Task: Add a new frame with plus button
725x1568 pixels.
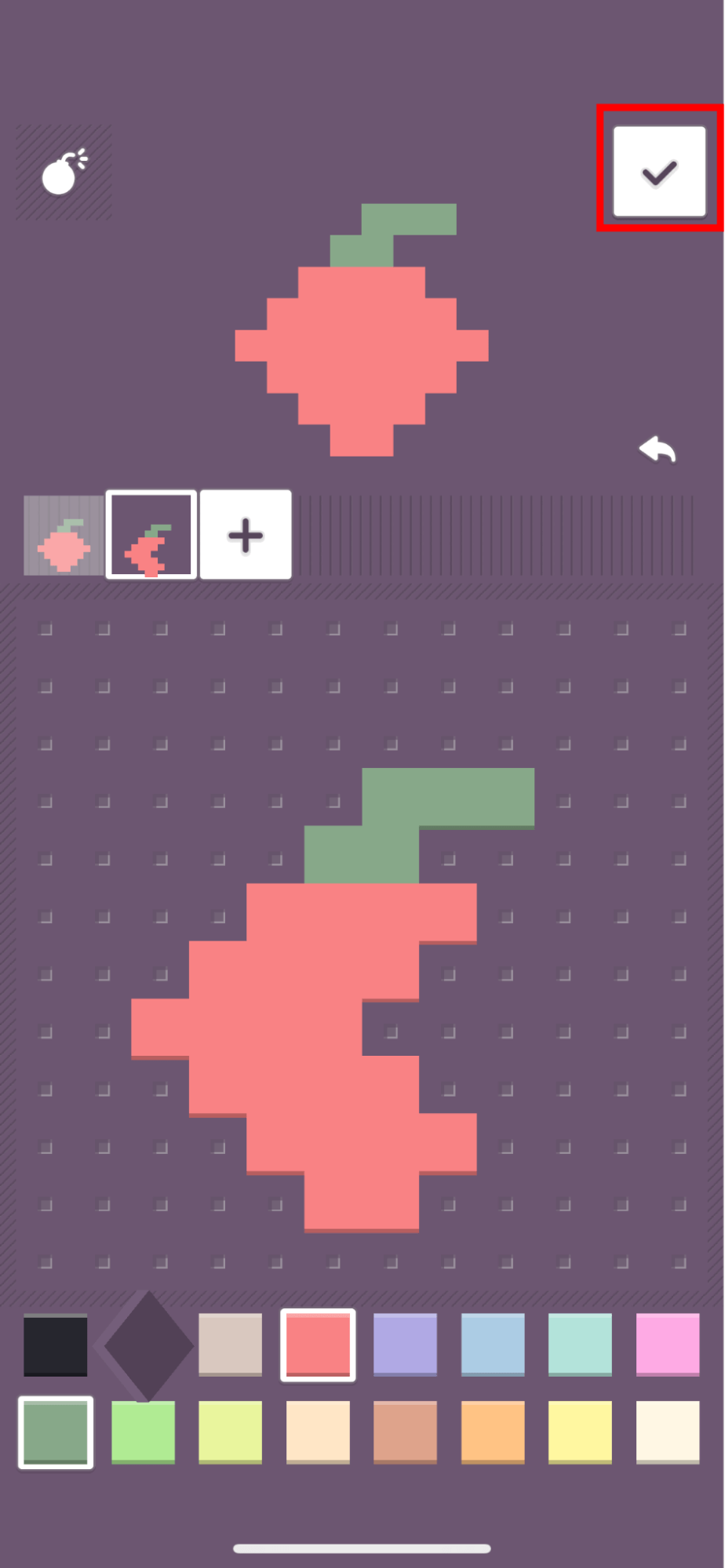Action: (x=246, y=536)
